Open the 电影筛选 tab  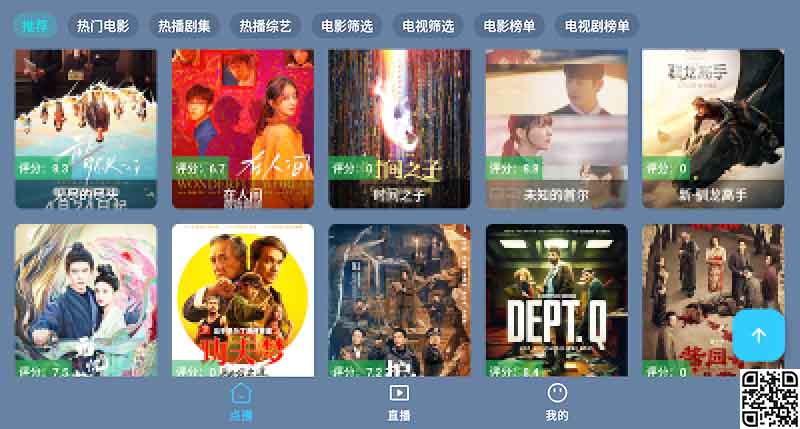click(x=346, y=26)
